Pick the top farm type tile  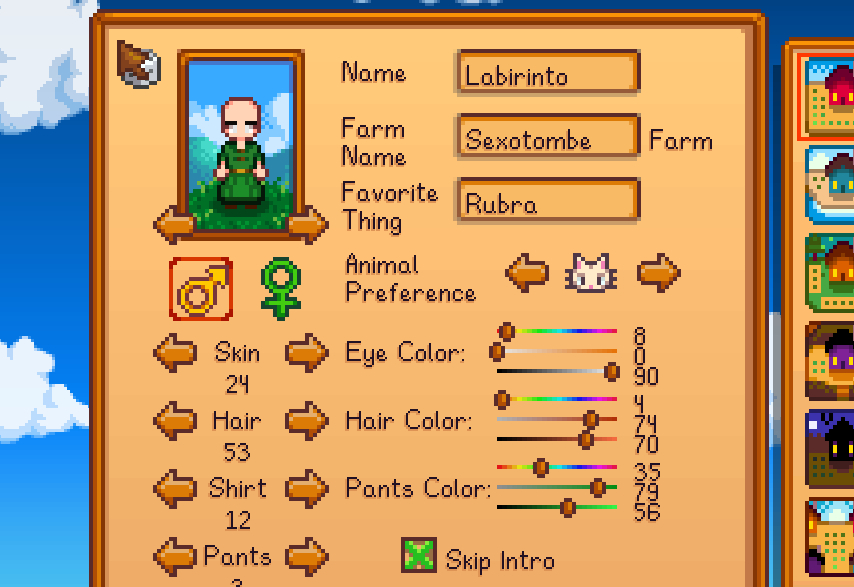(829, 97)
